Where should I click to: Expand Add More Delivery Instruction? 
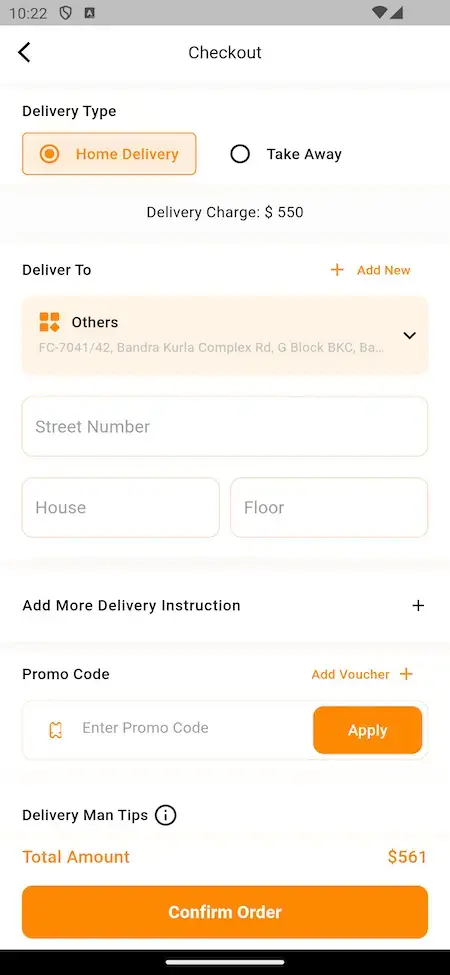point(225,606)
